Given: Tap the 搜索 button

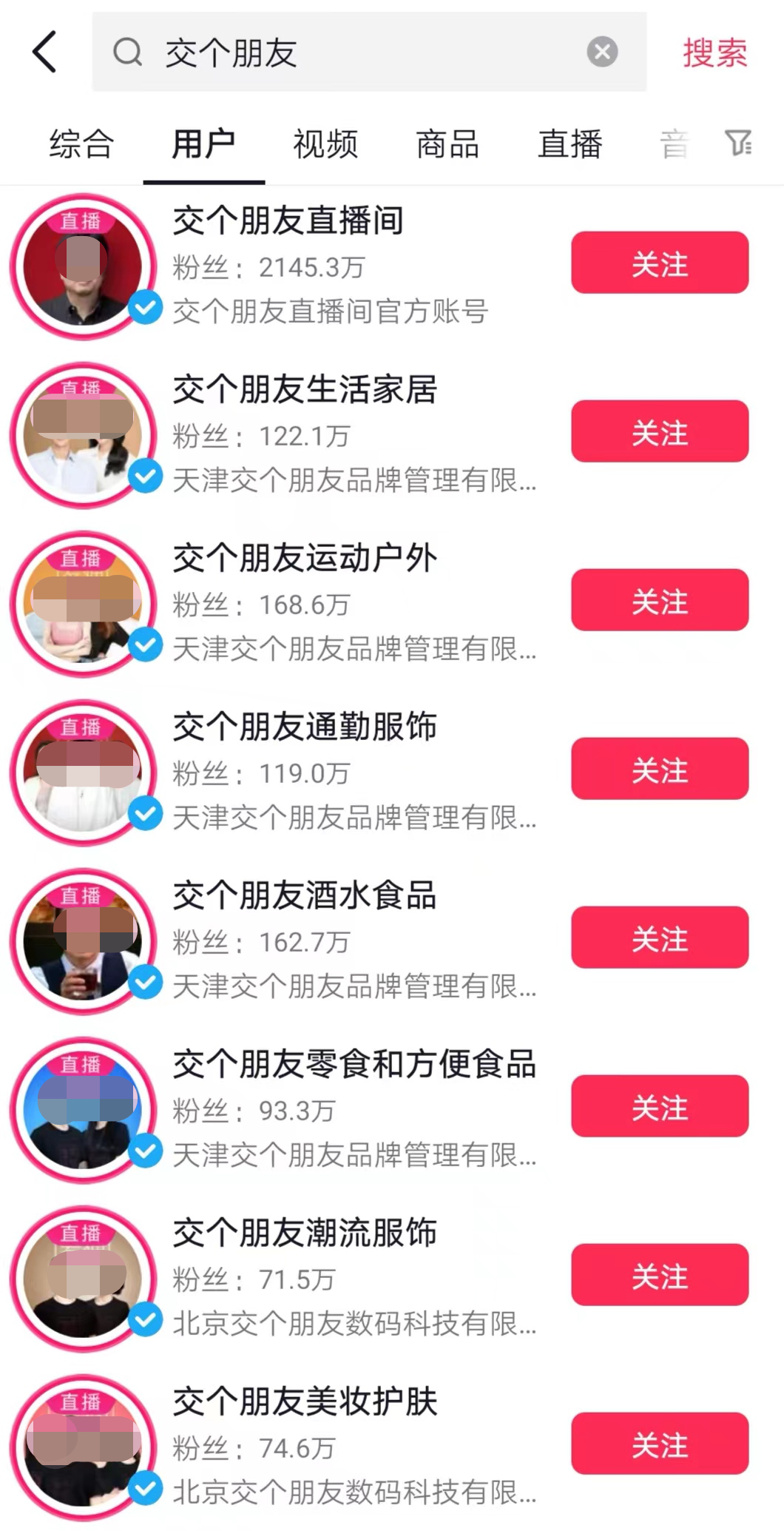Looking at the screenshot, I should coord(714,53).
